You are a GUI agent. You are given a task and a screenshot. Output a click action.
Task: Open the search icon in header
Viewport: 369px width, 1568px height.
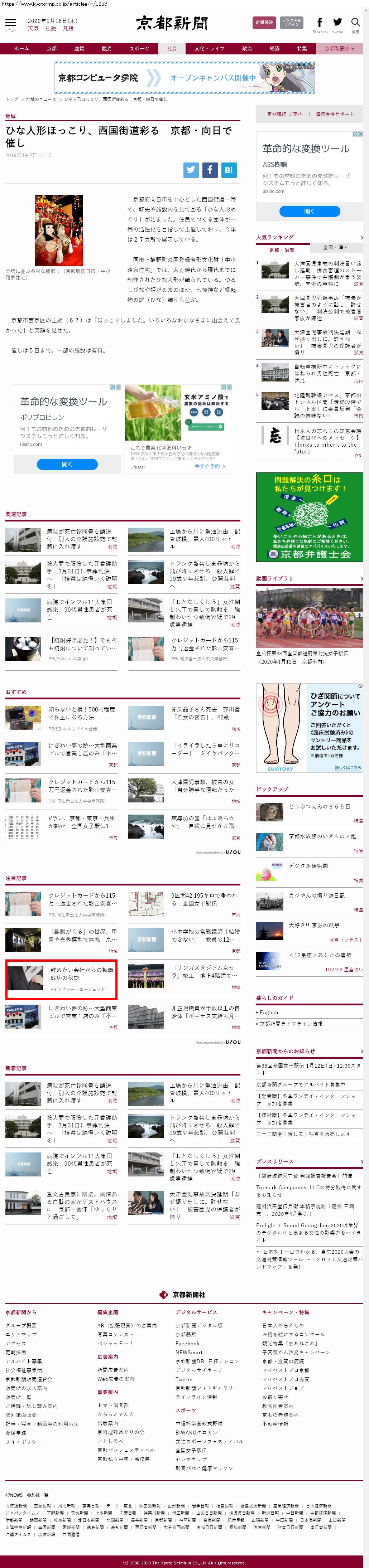pos(355,23)
